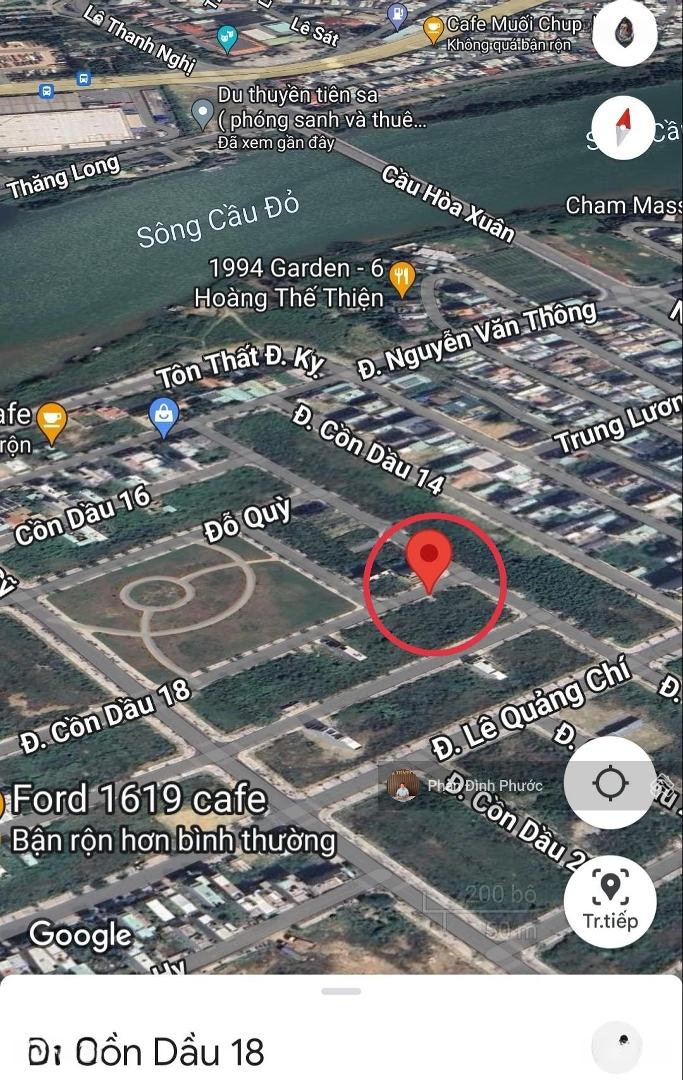Viewport: 683px width, 1080px height.
Task: Open the account profile picture
Action: pos(624,34)
